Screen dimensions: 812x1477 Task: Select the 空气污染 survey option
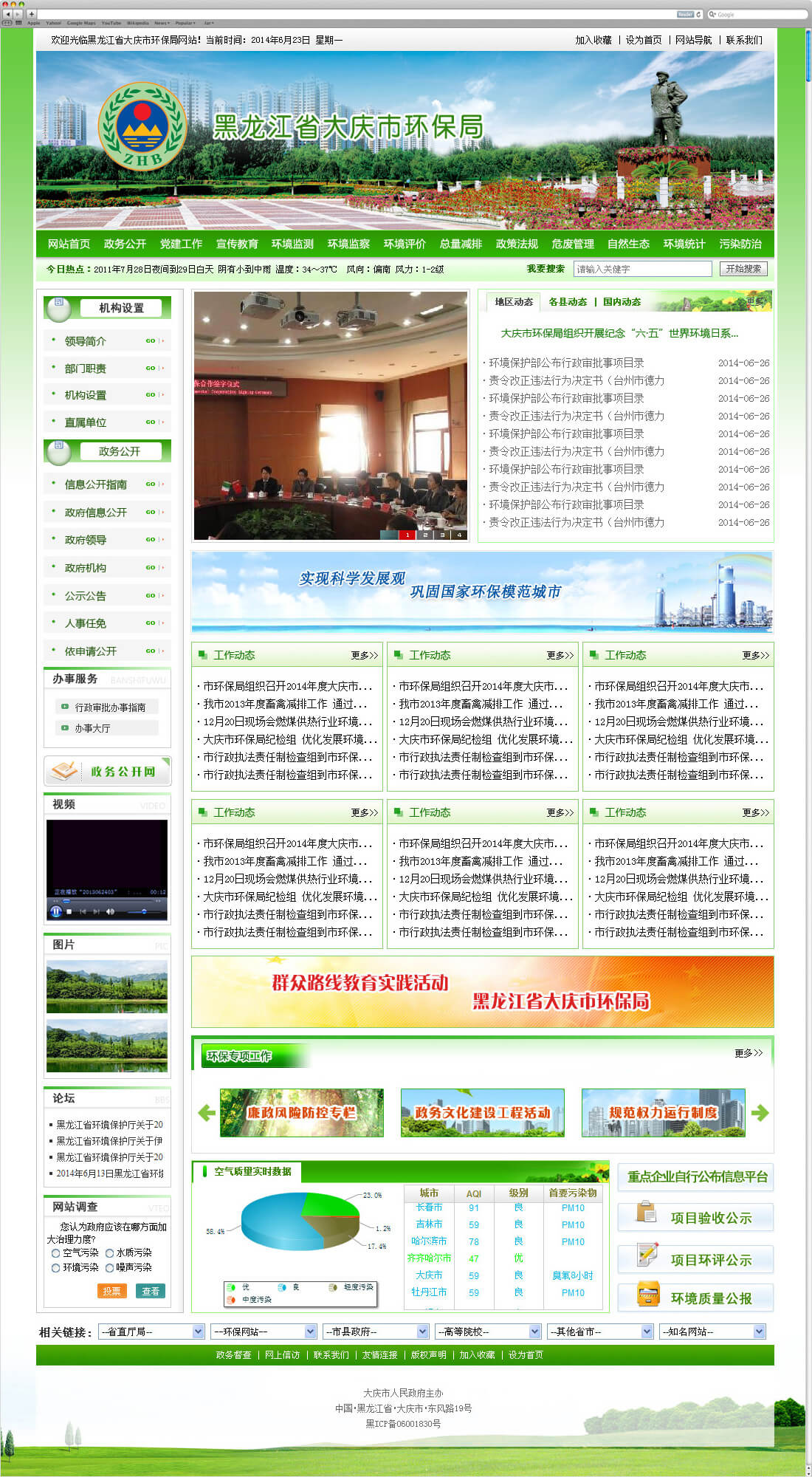[x=56, y=1252]
